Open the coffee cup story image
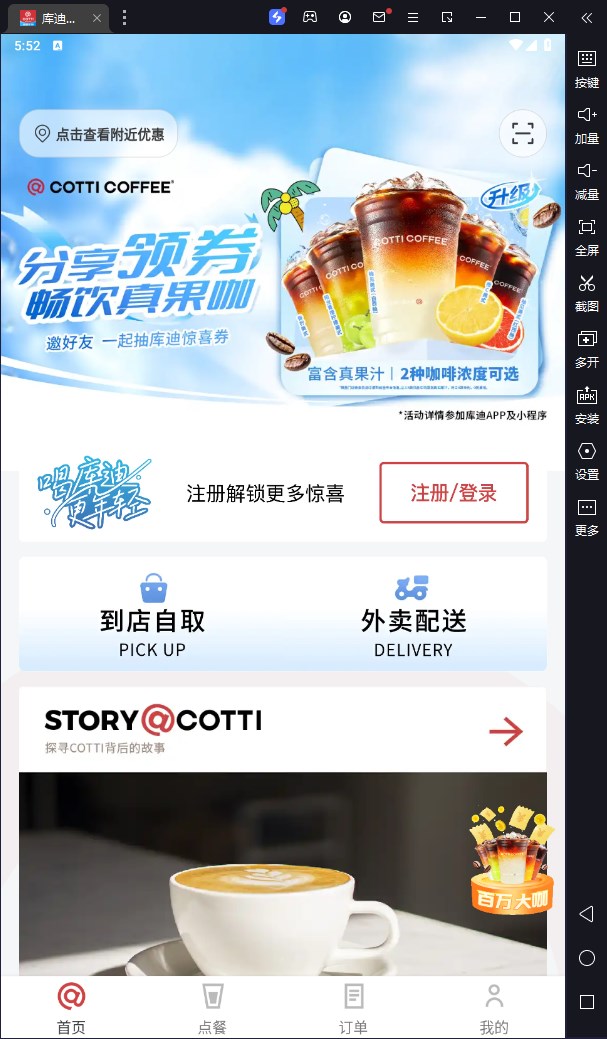Image resolution: width=607 pixels, height=1039 pixels. tap(260, 880)
